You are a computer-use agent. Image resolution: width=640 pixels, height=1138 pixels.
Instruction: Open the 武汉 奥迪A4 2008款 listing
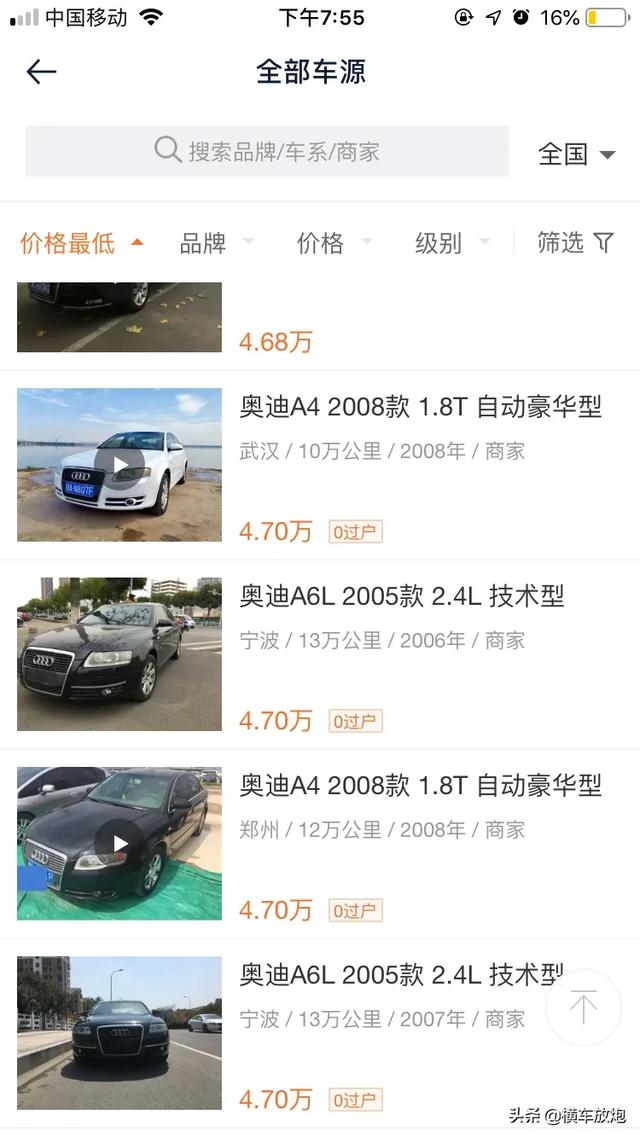tap(420, 408)
